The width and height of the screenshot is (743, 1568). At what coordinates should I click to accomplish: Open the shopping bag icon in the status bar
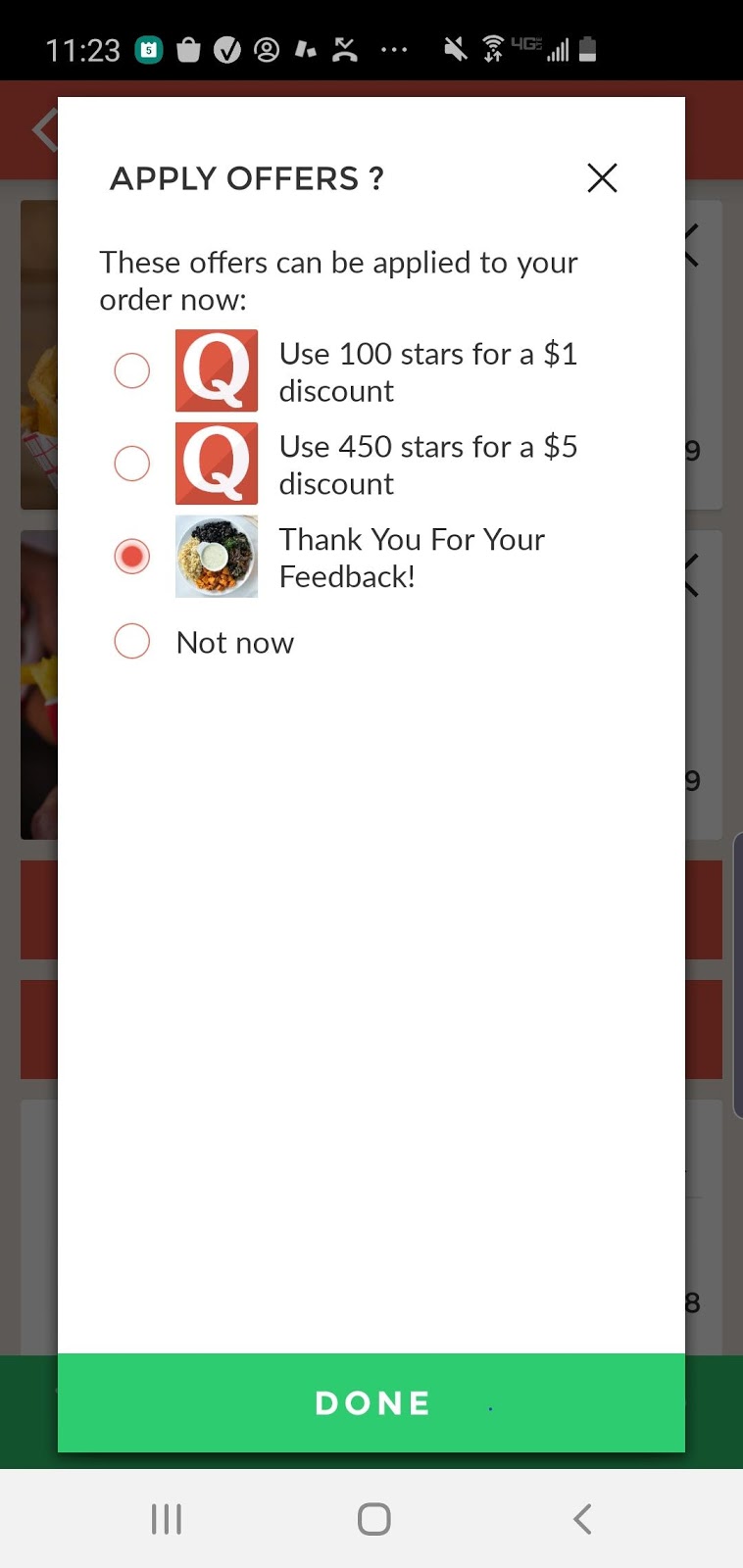tap(188, 49)
